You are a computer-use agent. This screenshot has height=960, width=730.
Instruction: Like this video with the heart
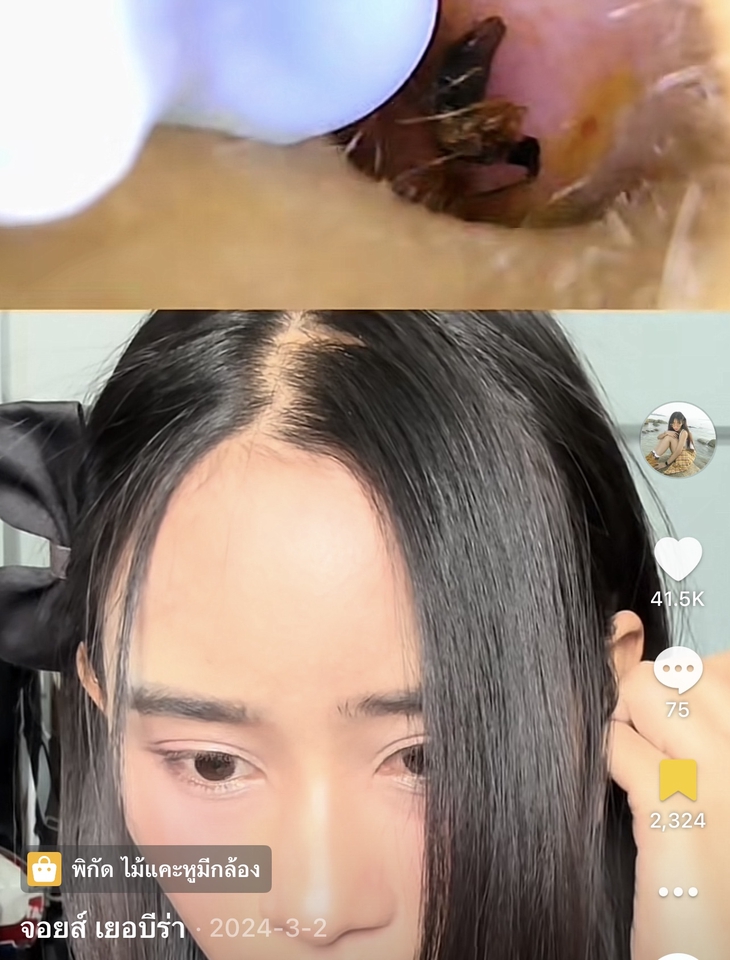click(x=677, y=559)
